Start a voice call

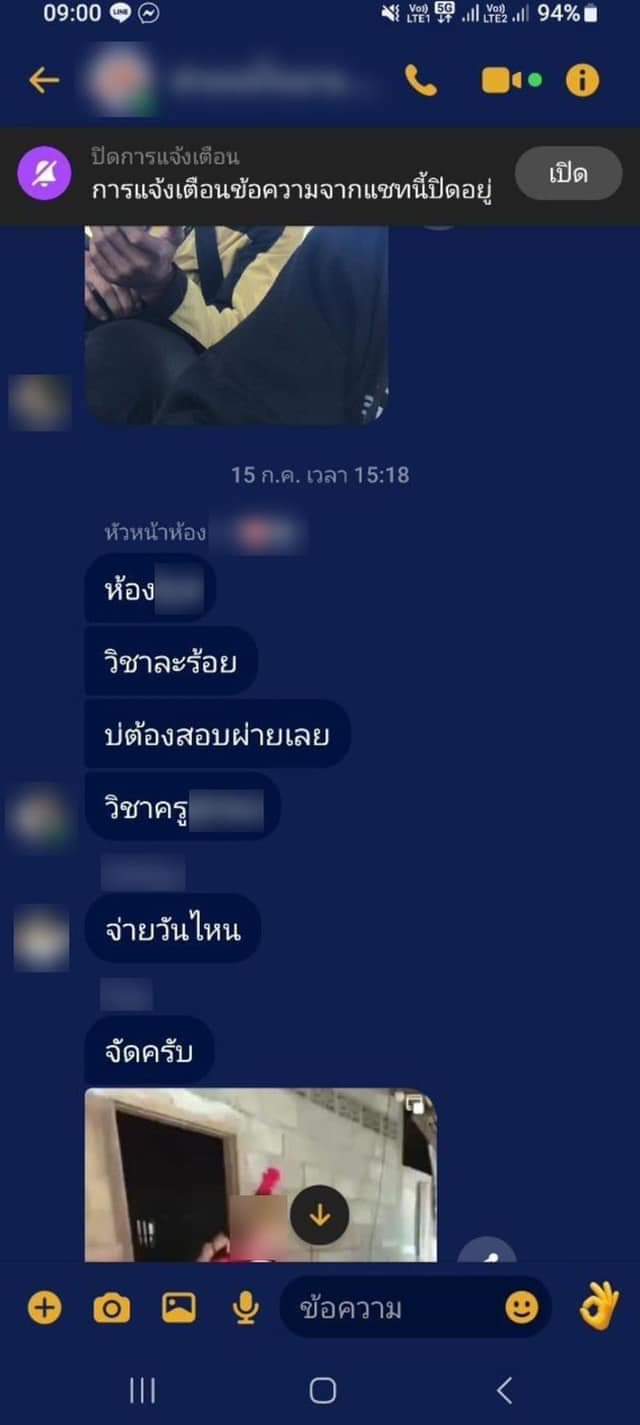tap(421, 80)
